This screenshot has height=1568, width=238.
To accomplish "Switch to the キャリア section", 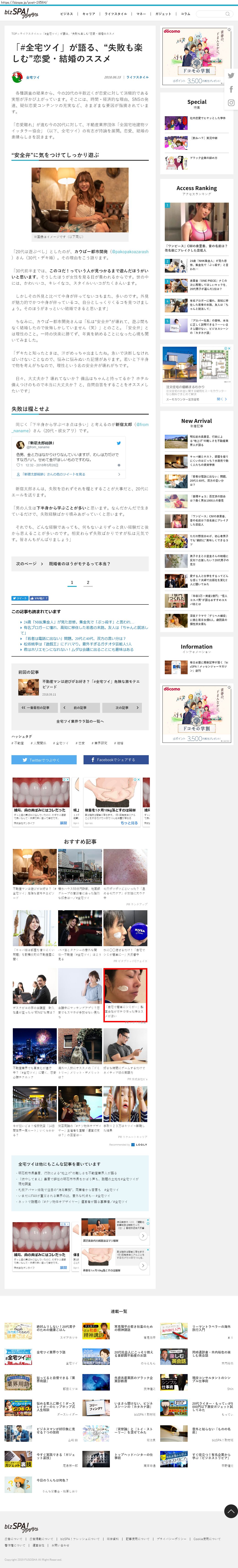I will 89,13.
